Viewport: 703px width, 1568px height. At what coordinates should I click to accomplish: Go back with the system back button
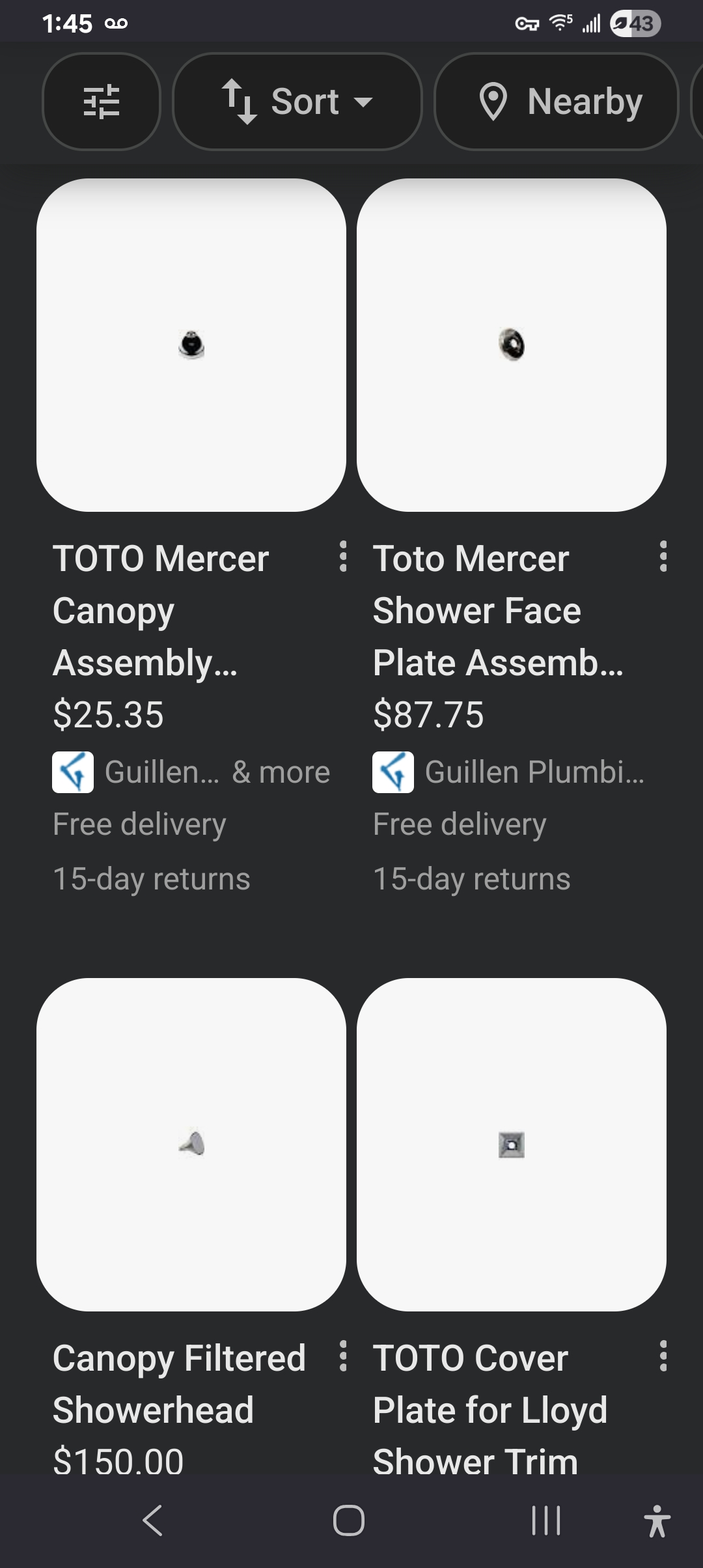click(152, 1521)
